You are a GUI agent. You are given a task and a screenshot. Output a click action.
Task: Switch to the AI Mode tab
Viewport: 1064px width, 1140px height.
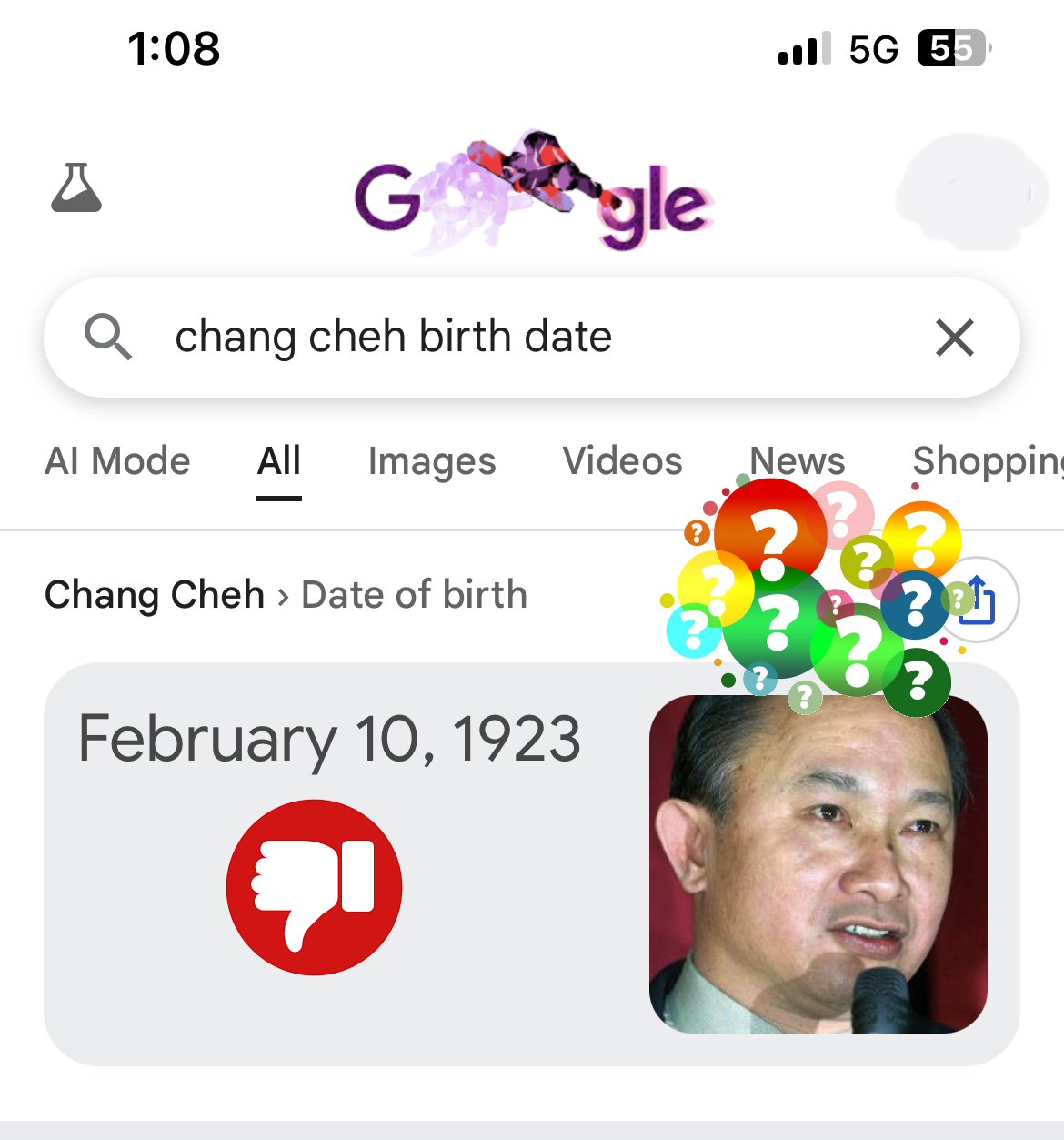point(117,461)
